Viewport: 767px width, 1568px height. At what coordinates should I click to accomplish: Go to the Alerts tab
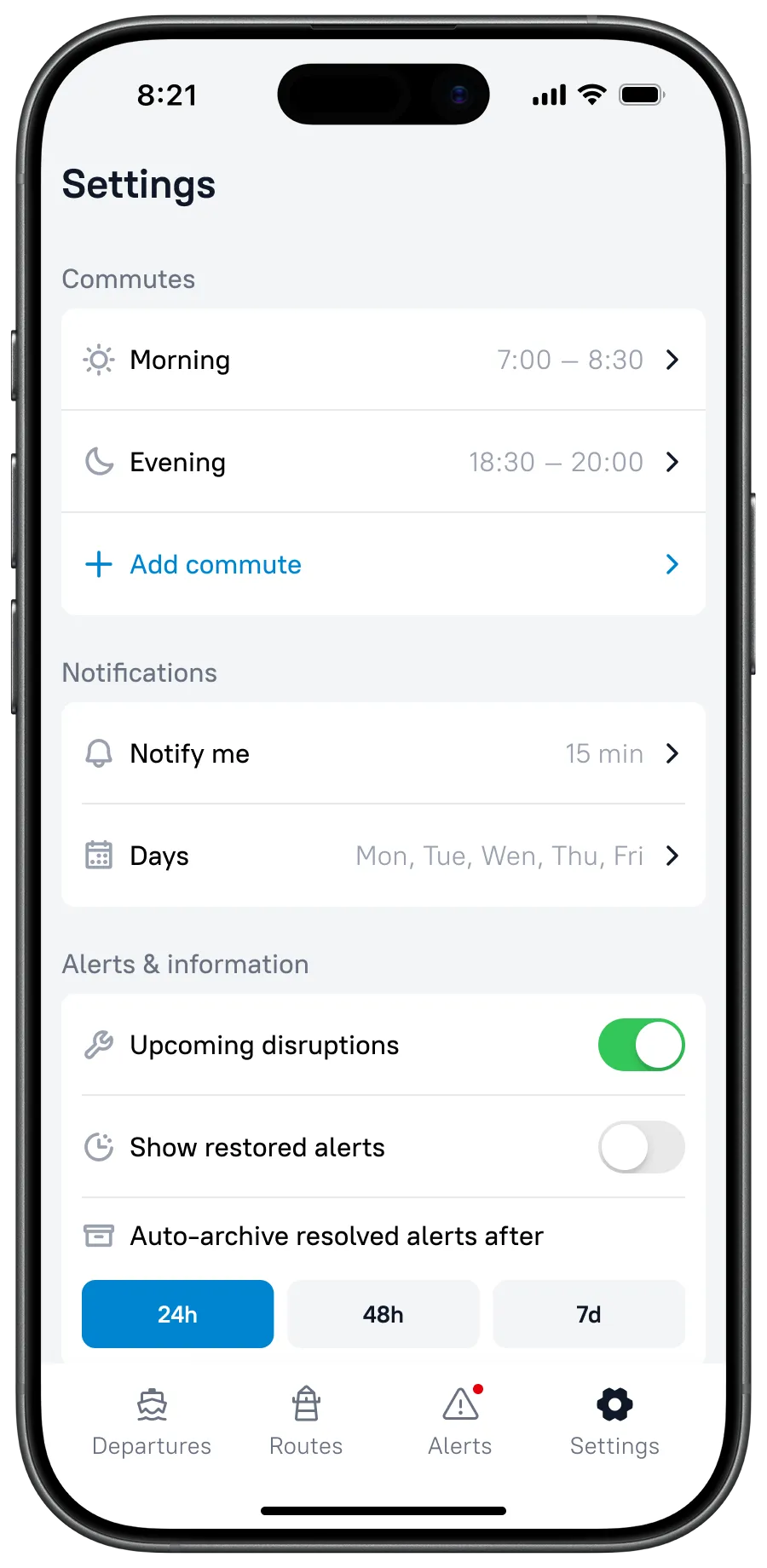pos(460,1422)
